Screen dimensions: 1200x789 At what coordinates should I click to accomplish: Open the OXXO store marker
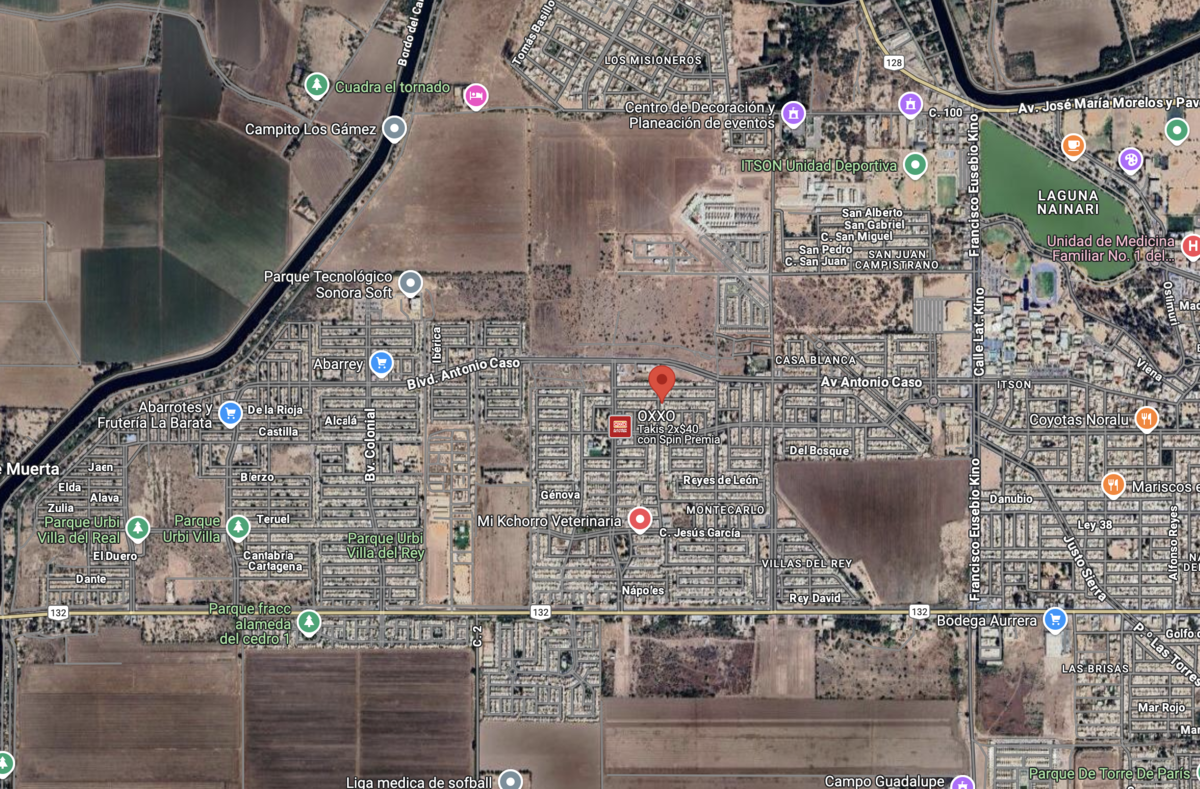click(620, 425)
